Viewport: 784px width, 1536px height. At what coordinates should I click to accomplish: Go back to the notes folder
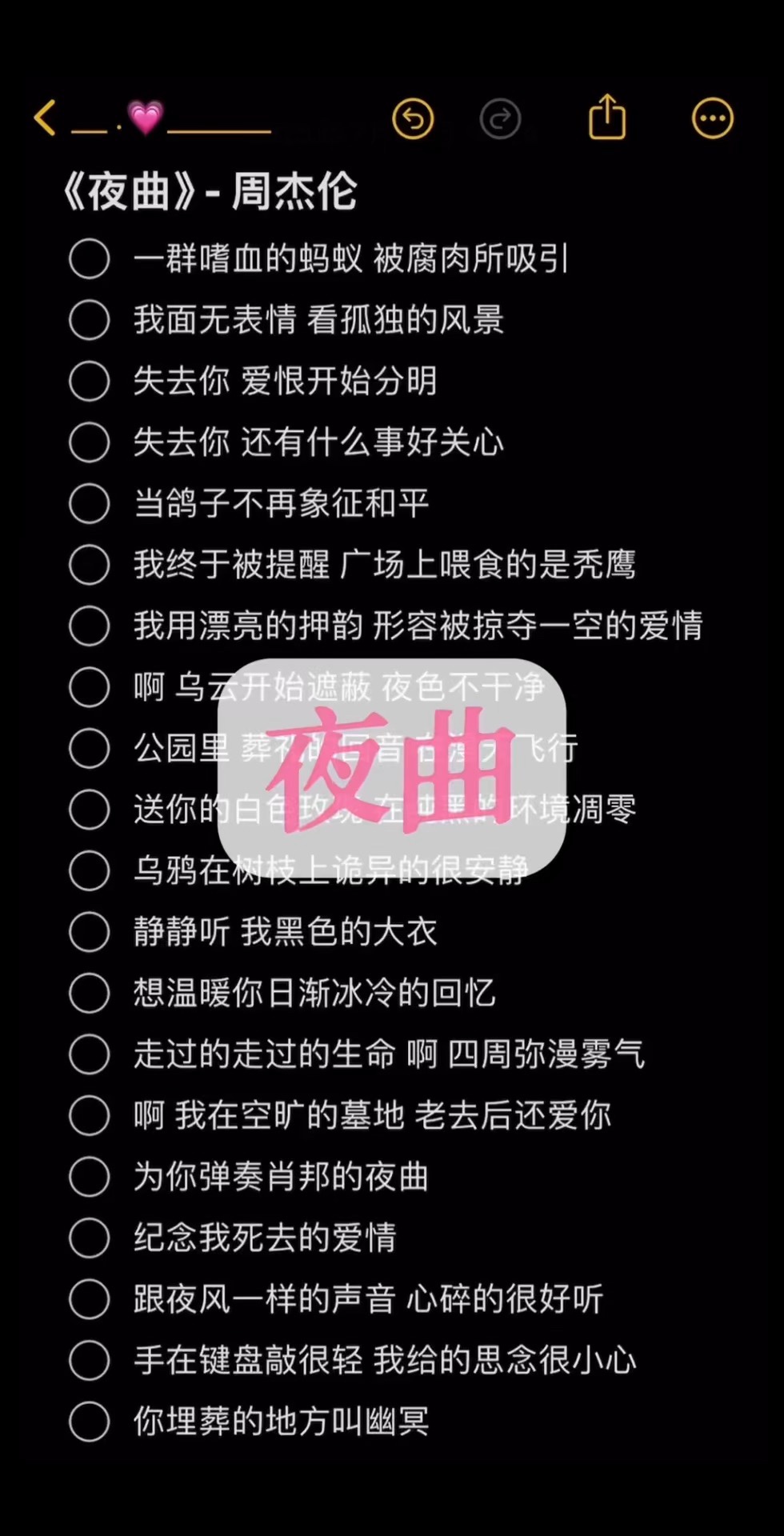[46, 118]
